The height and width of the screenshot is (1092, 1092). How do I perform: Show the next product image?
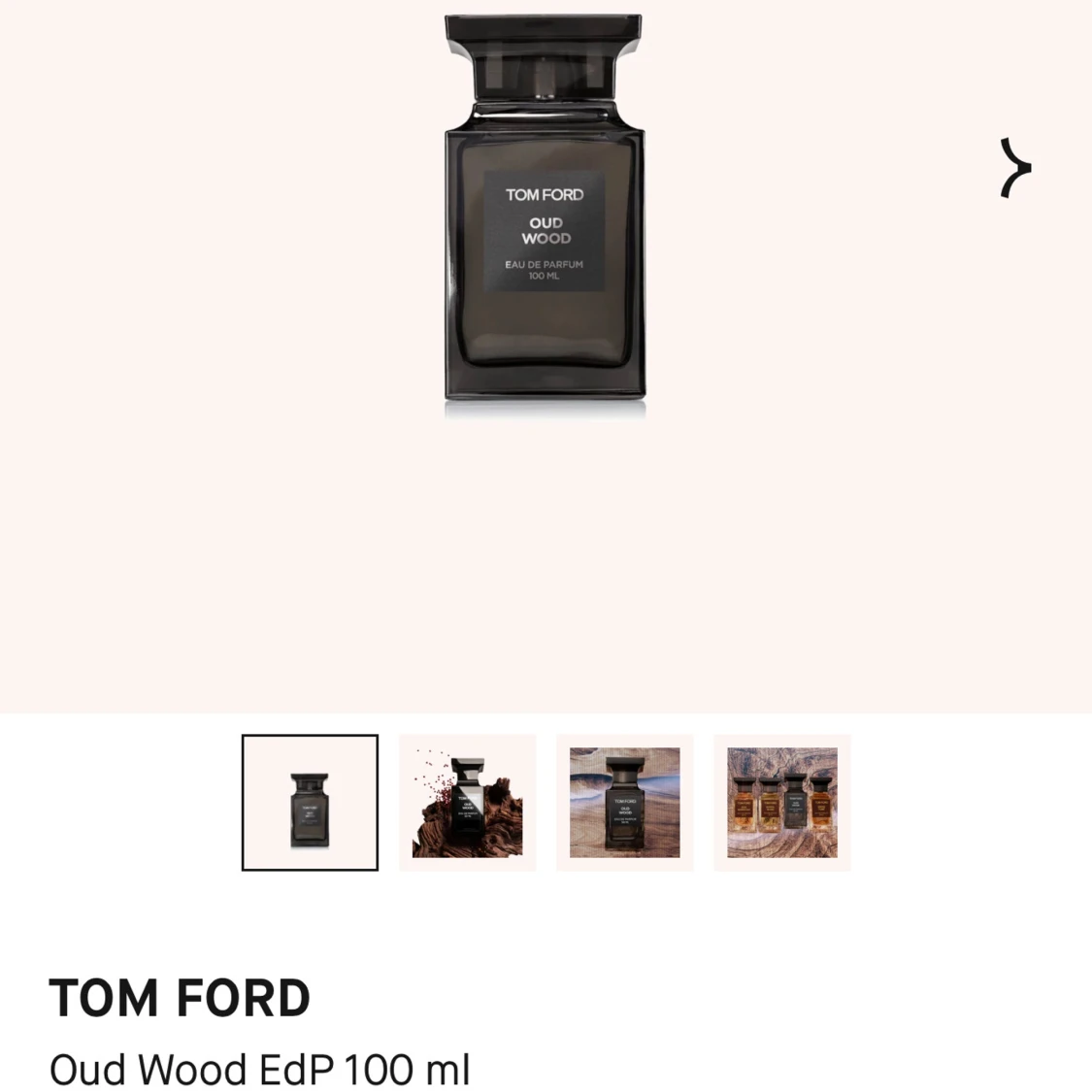(x=1015, y=168)
